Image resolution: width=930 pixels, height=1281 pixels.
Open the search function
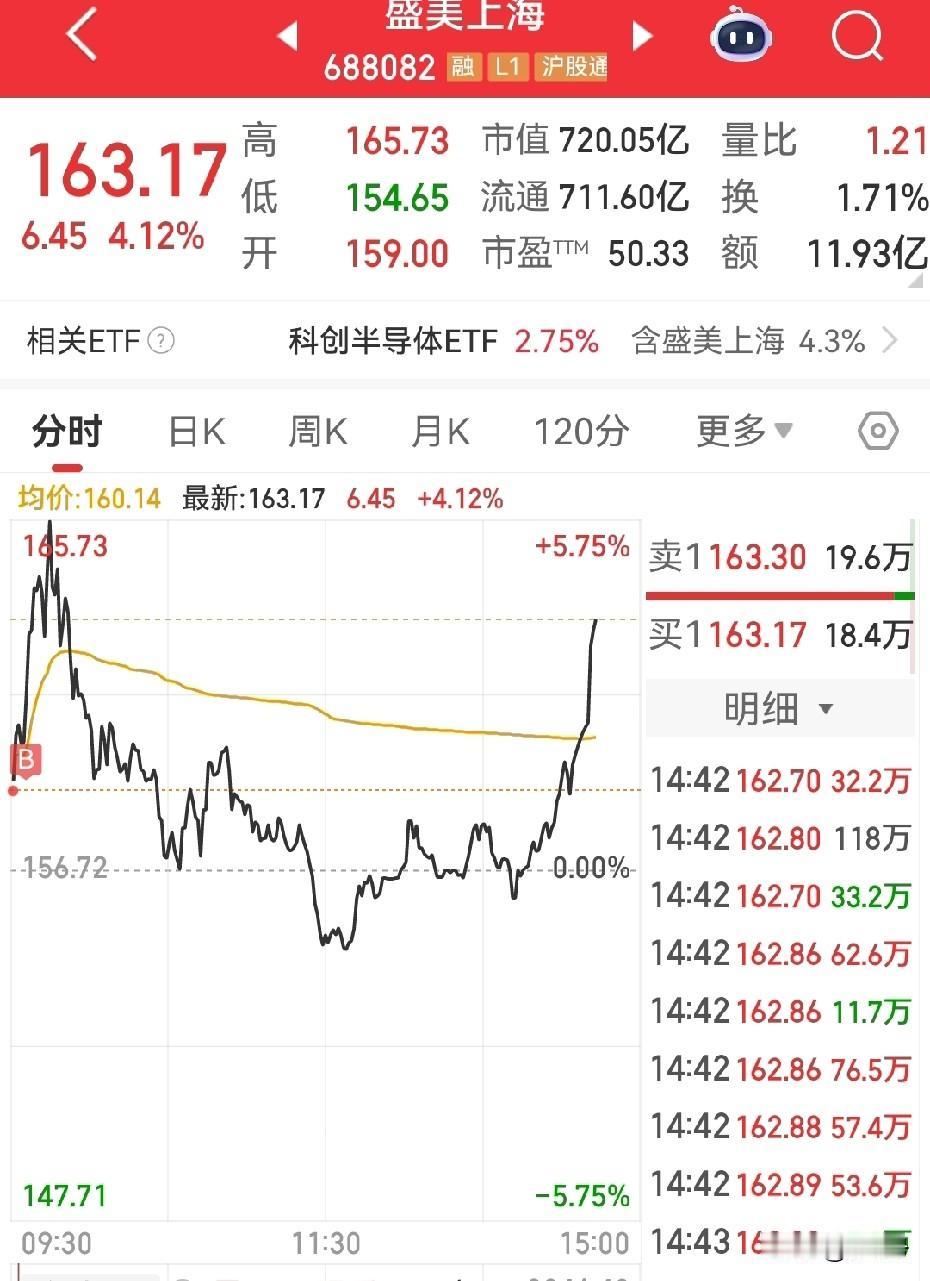pos(855,36)
